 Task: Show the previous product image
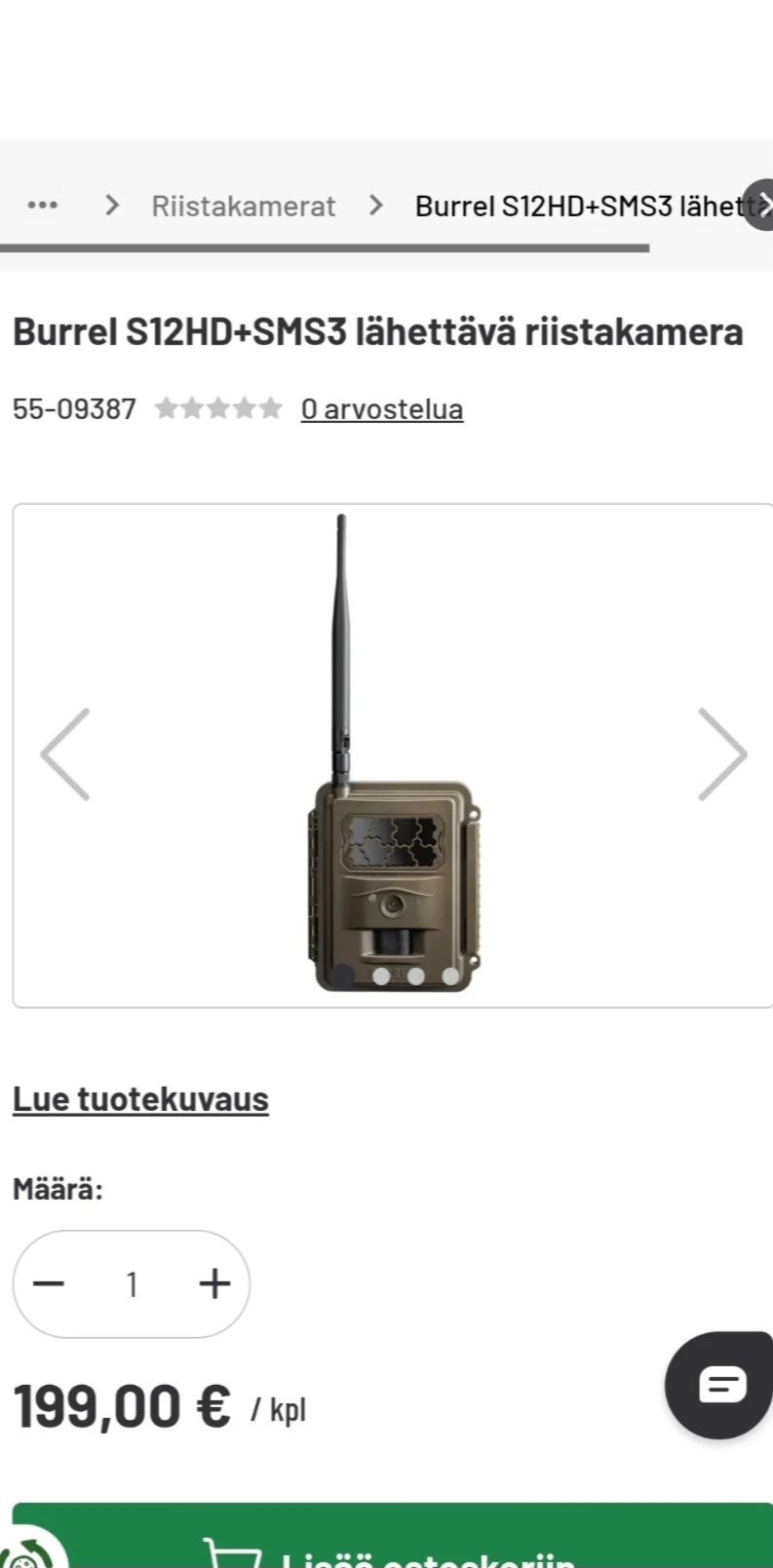tap(65, 754)
